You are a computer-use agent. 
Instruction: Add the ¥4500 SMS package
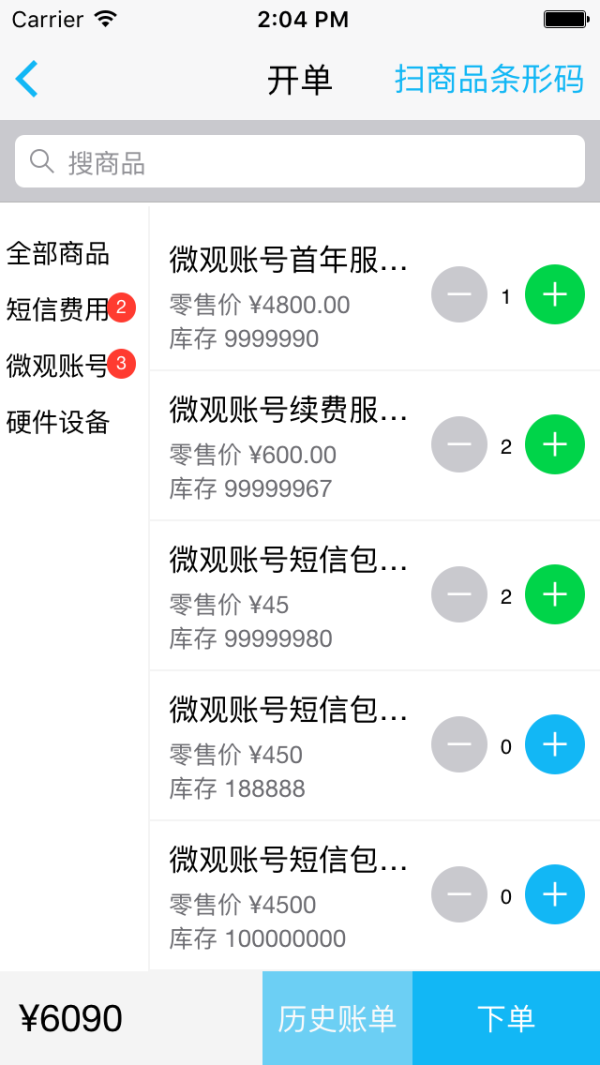[x=554, y=895]
